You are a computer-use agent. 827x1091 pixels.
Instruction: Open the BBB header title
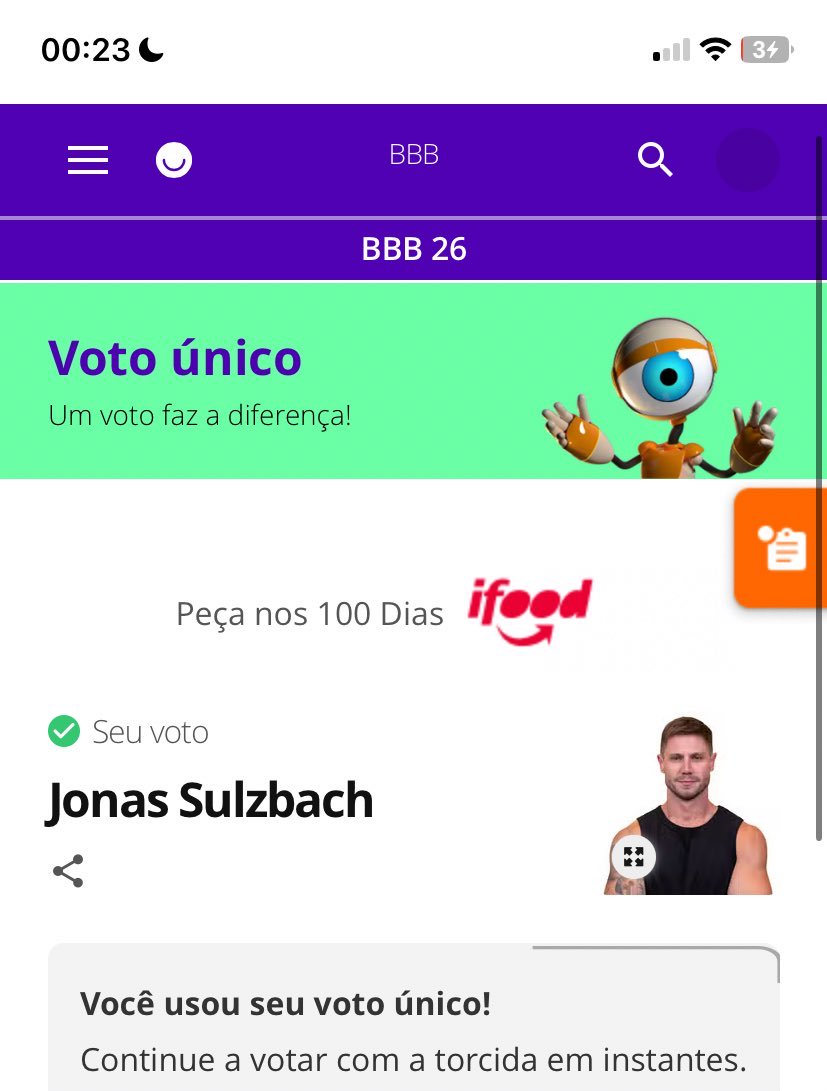tap(413, 156)
